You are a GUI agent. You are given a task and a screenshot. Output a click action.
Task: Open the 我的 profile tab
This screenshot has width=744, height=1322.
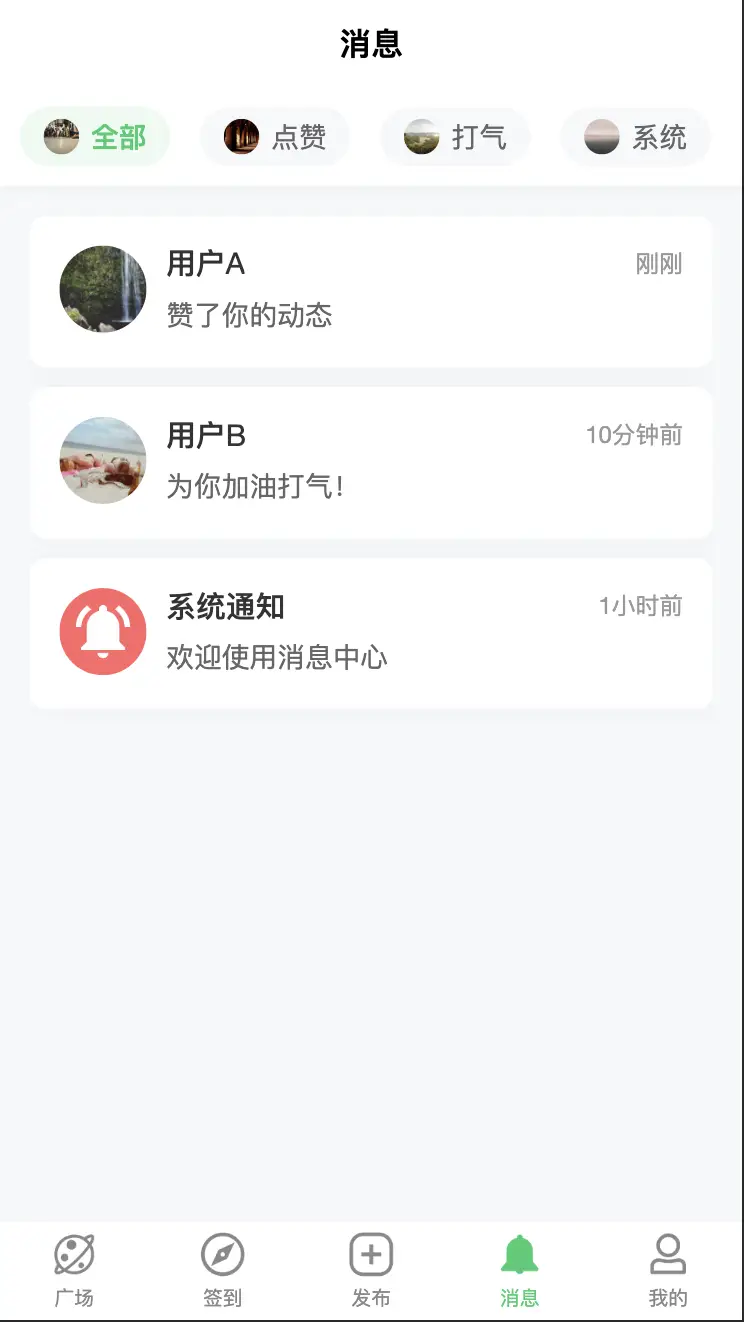tap(668, 1271)
